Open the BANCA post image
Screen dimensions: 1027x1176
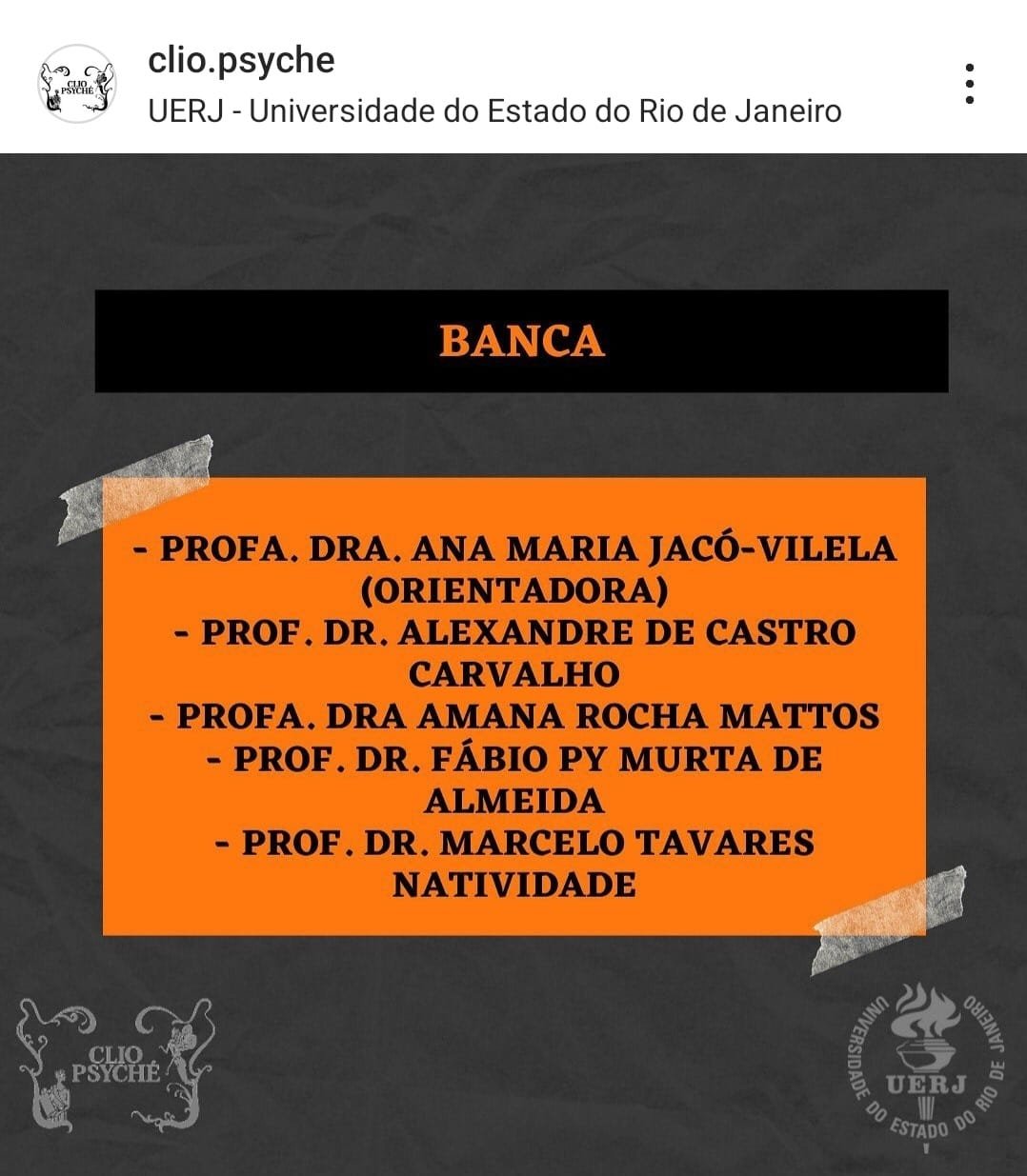coord(513,664)
